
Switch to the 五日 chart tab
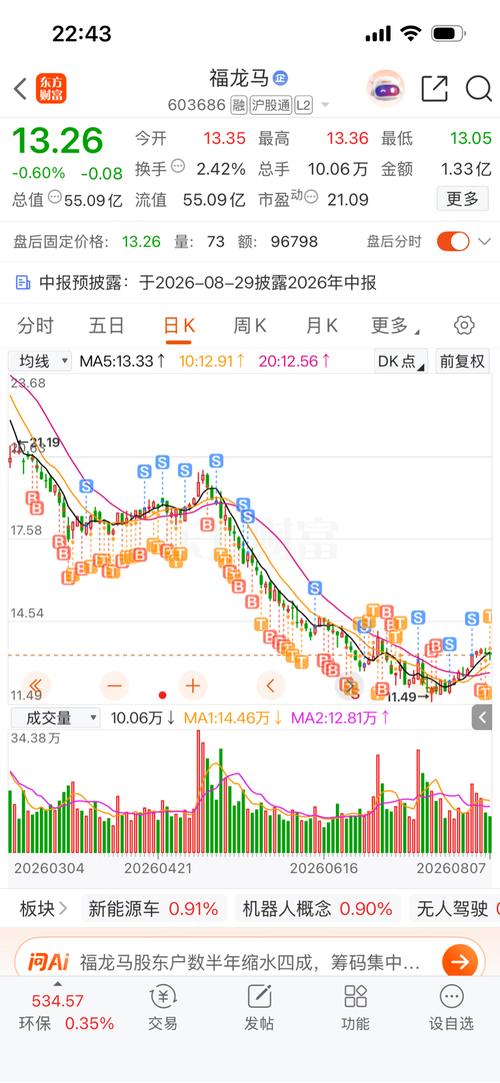pyautogui.click(x=106, y=325)
